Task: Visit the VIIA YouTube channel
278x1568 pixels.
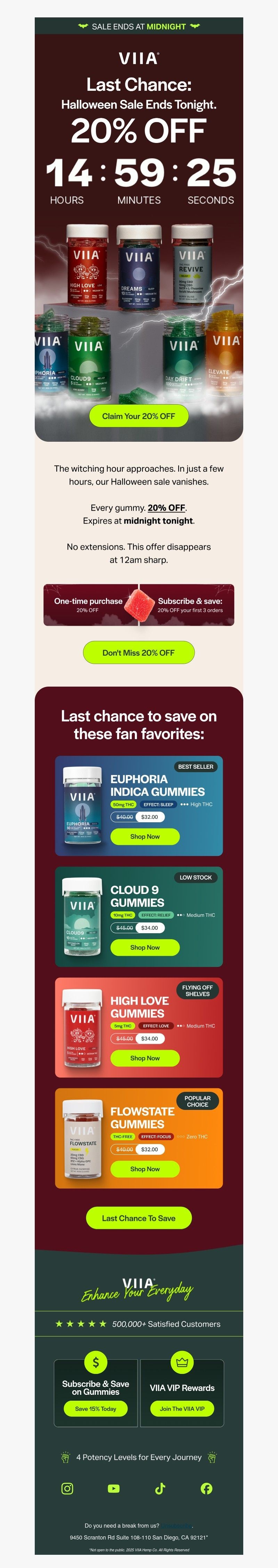Action: tap(114, 1488)
